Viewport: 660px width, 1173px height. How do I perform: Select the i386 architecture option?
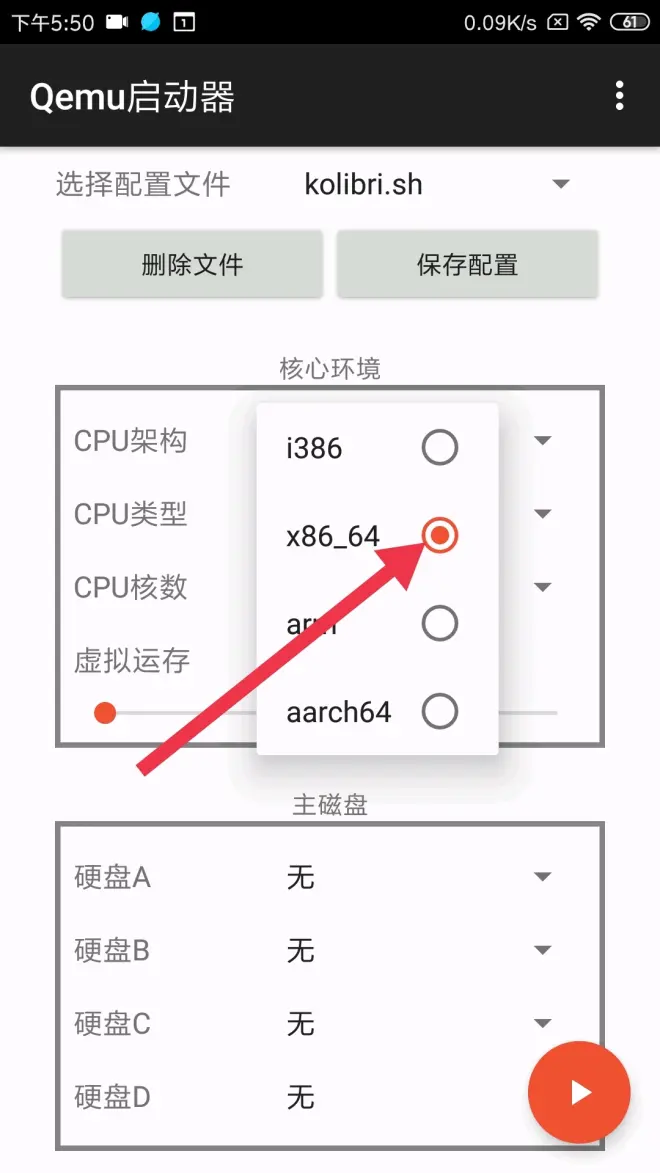[376, 448]
